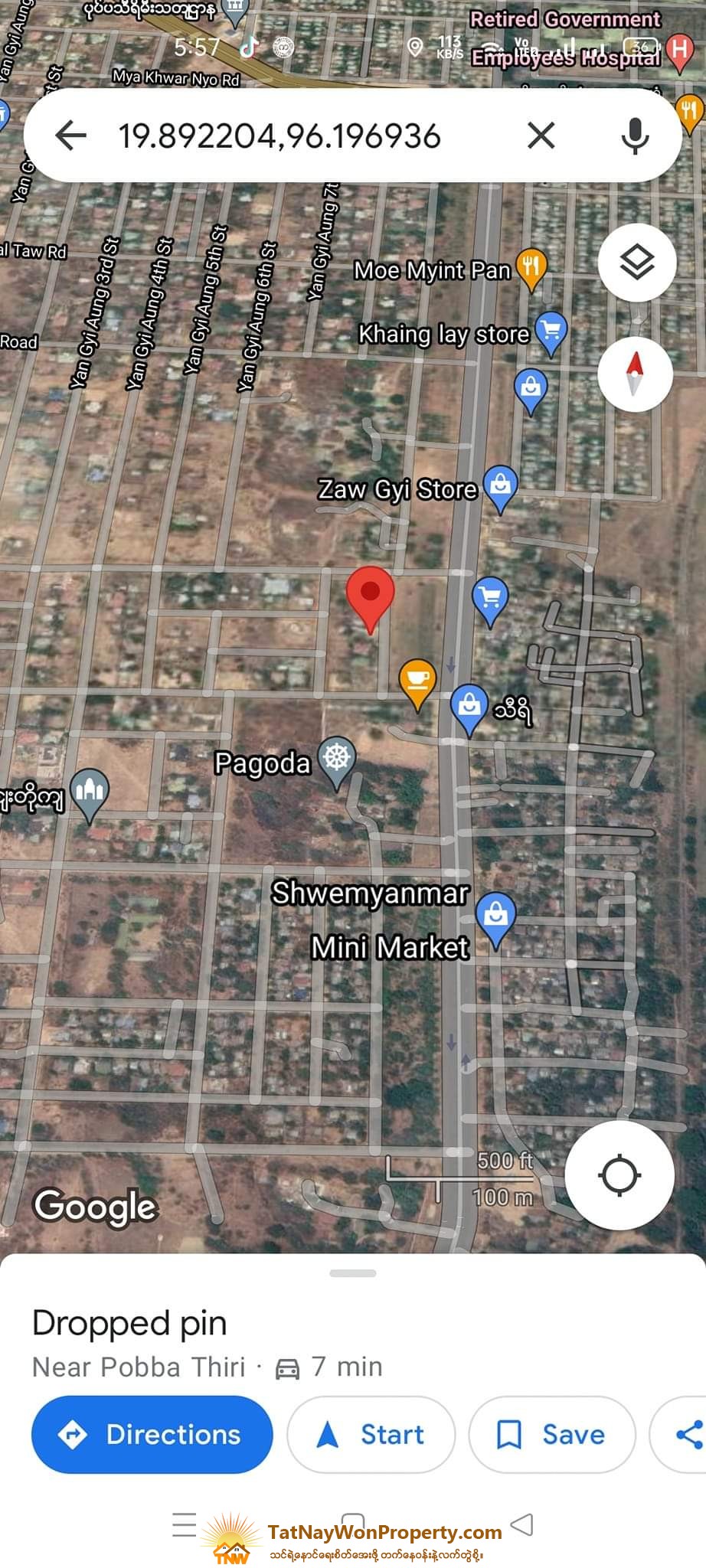
Task: Tap the compass to reset orientation
Action: pyautogui.click(x=635, y=374)
